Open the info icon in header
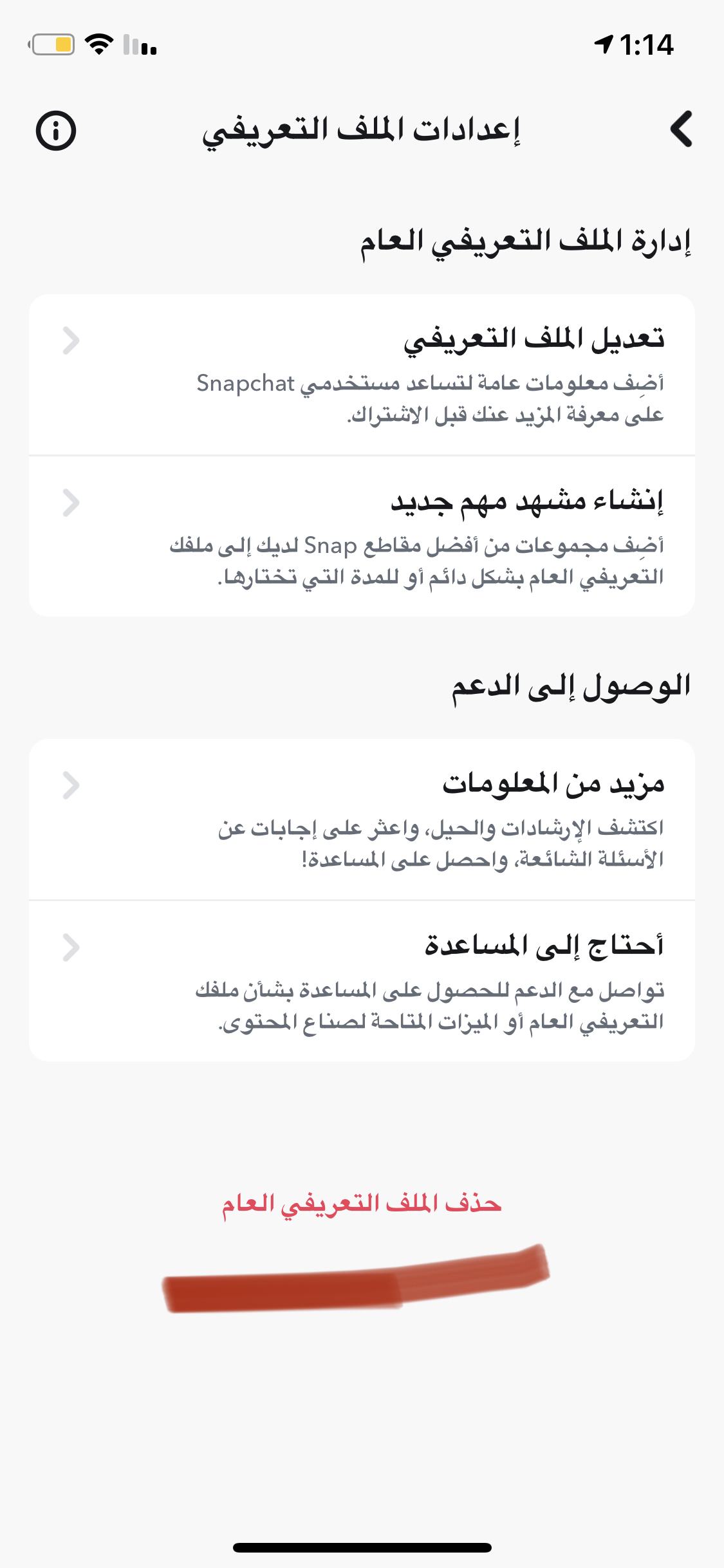Image resolution: width=724 pixels, height=1568 pixels. [x=56, y=131]
